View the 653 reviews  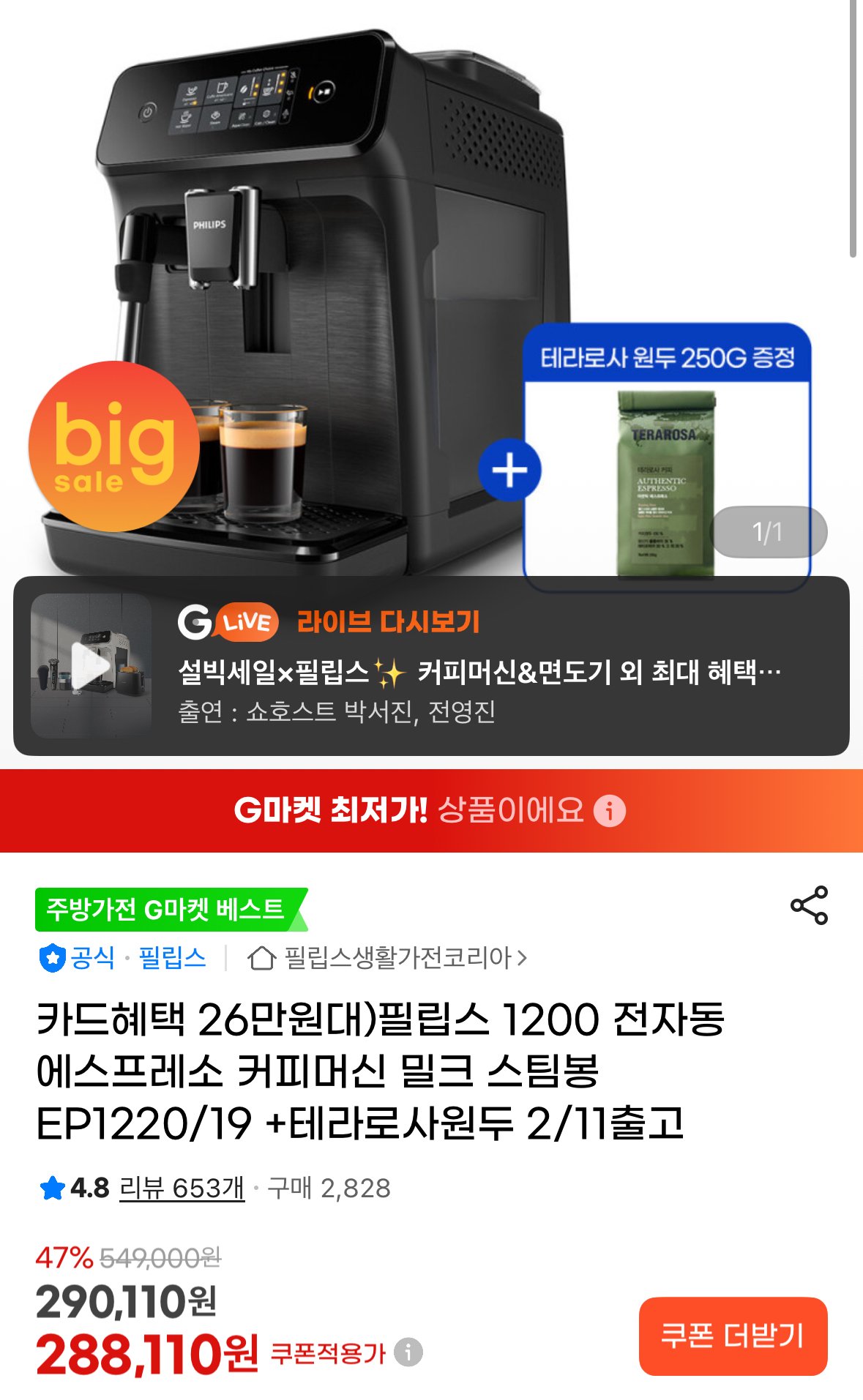(182, 1188)
